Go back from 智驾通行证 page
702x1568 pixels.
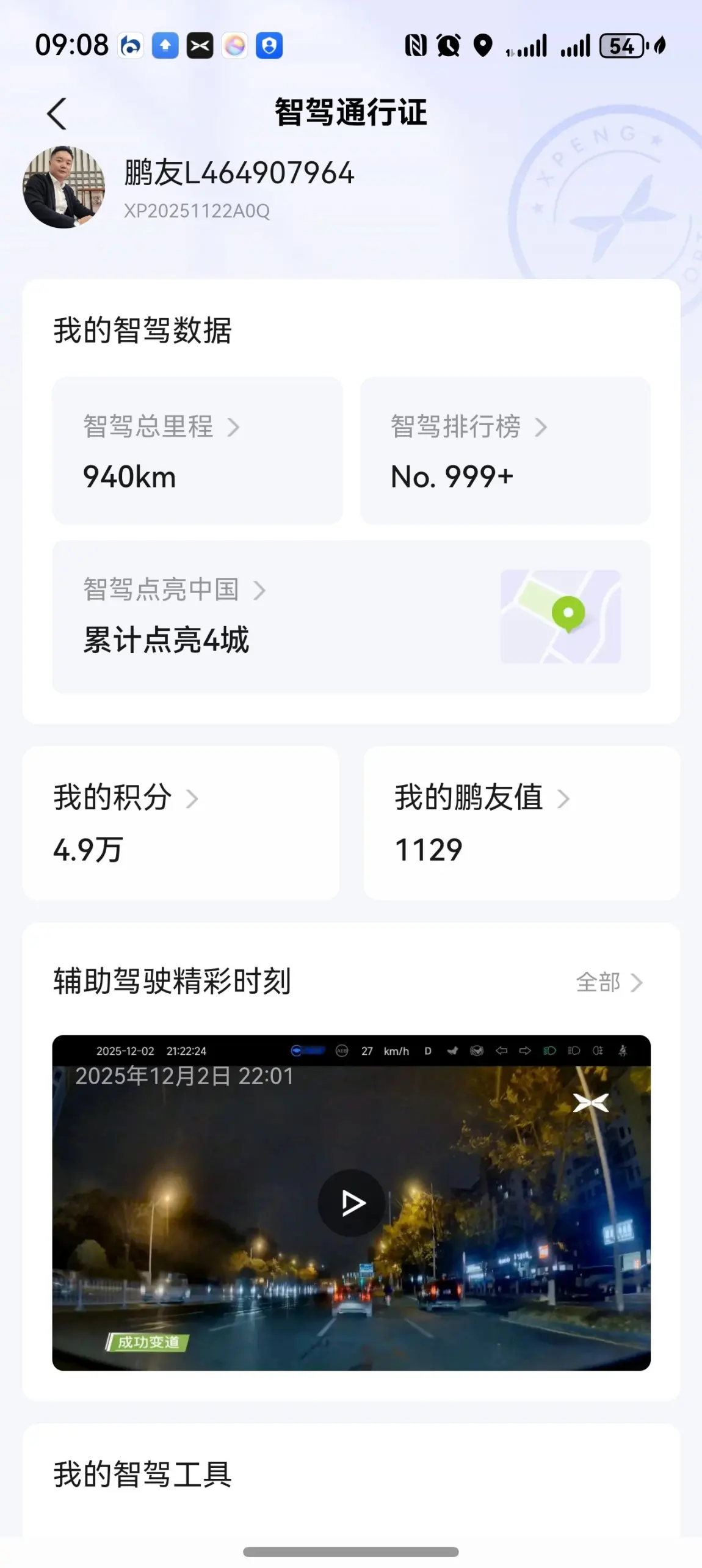coord(57,114)
